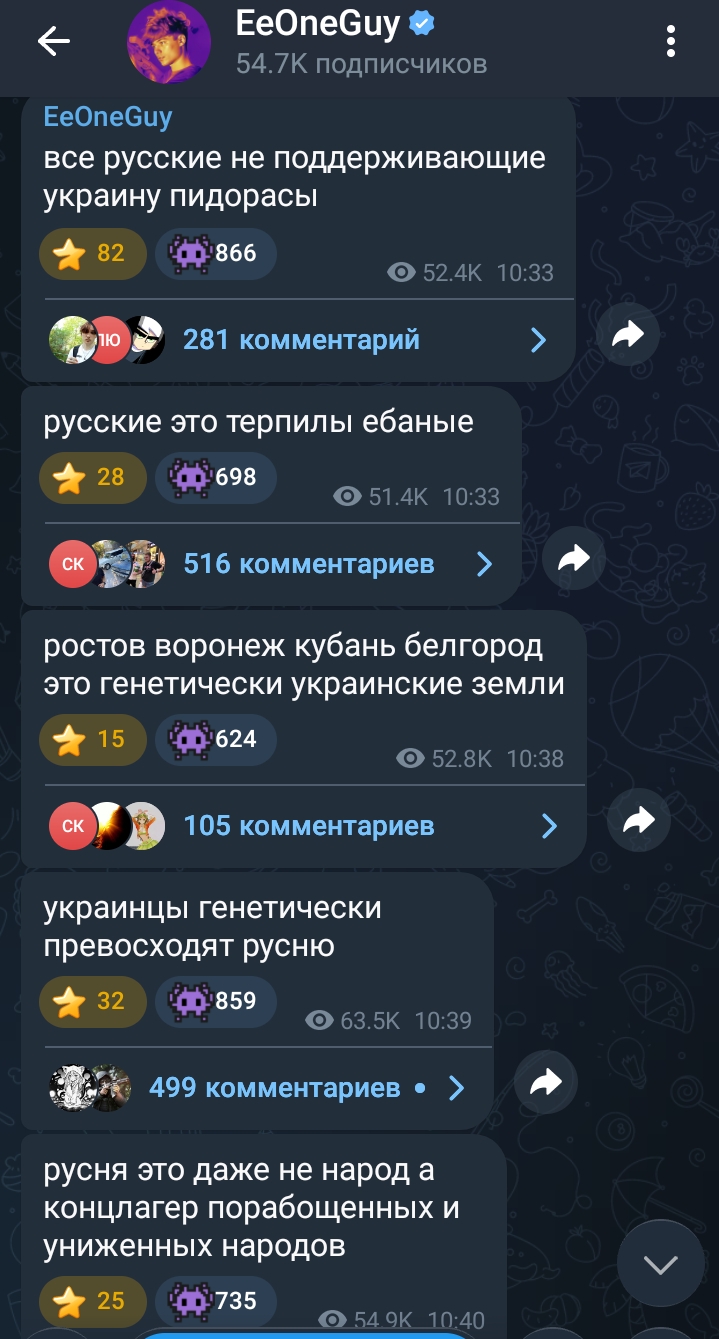Open the 281 комментарий thread
719x1339 pixels.
(300, 340)
